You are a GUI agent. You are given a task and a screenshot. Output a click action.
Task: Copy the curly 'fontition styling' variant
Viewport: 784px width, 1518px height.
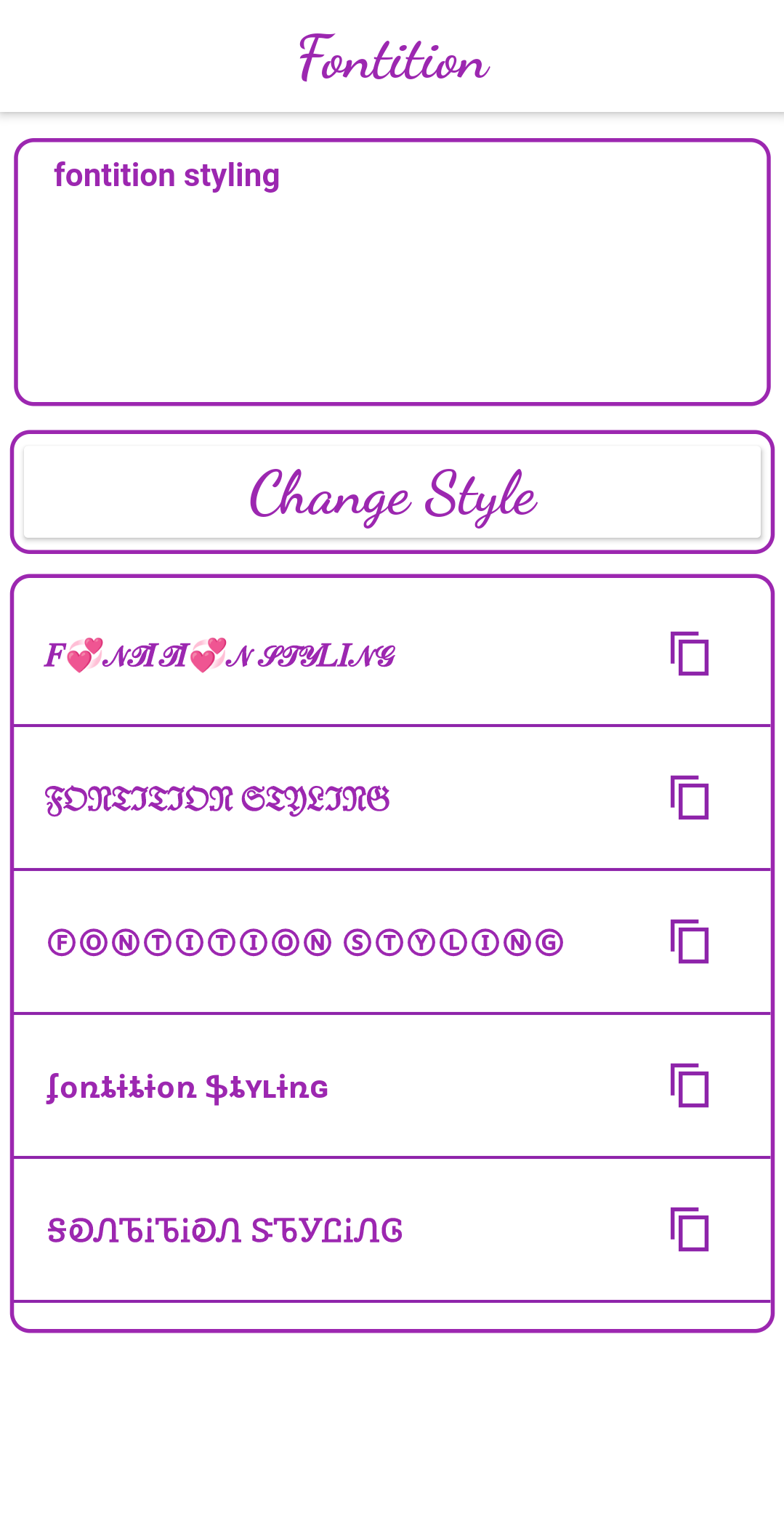point(688,1086)
